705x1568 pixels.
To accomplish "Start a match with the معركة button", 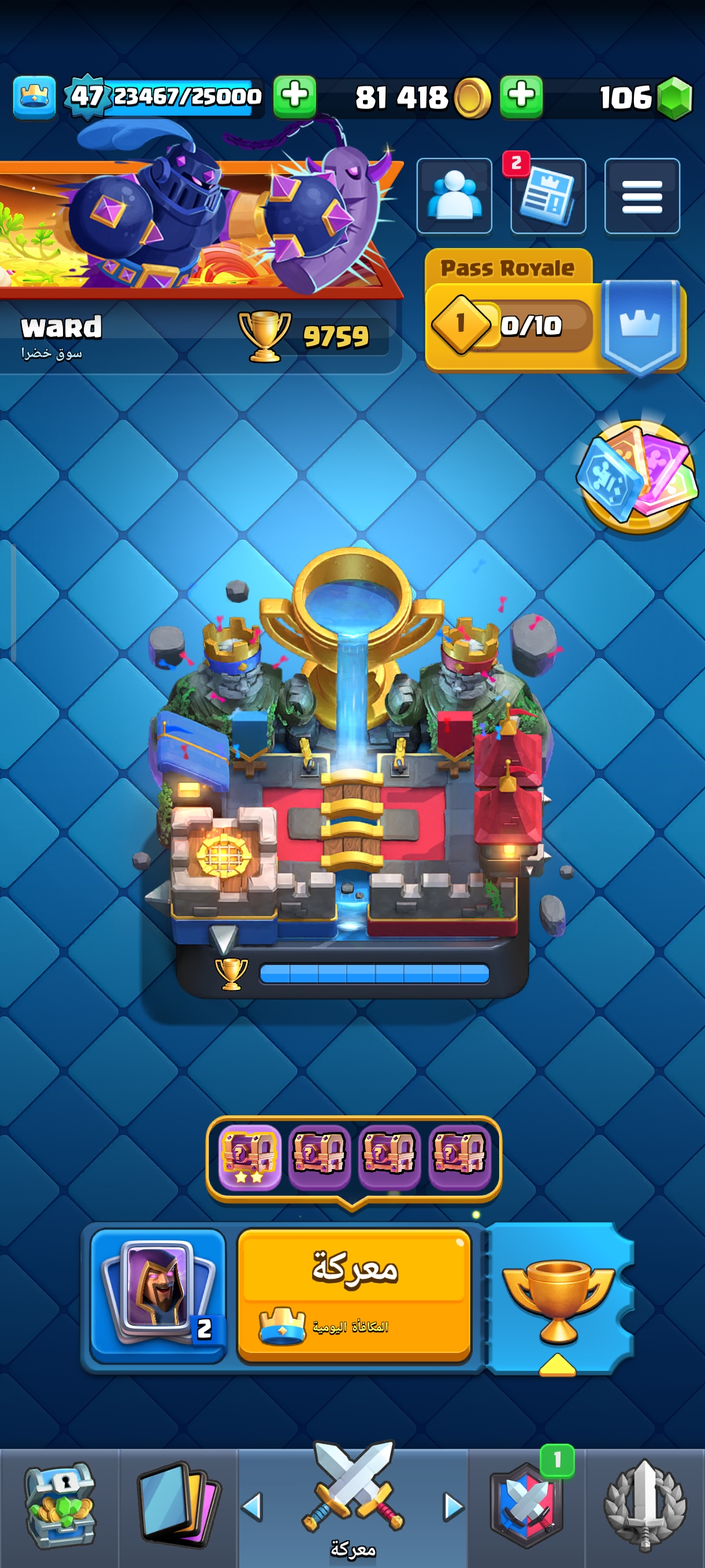I will [354, 1293].
